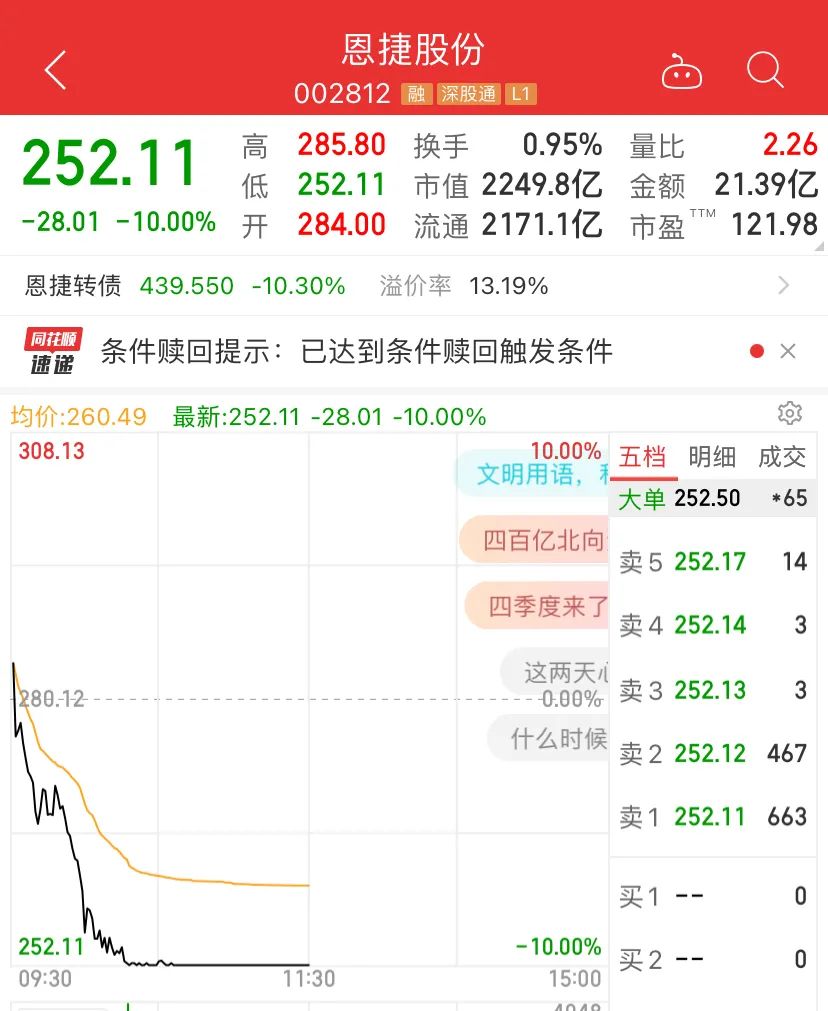
Task: Open the chart settings gear
Action: click(789, 413)
